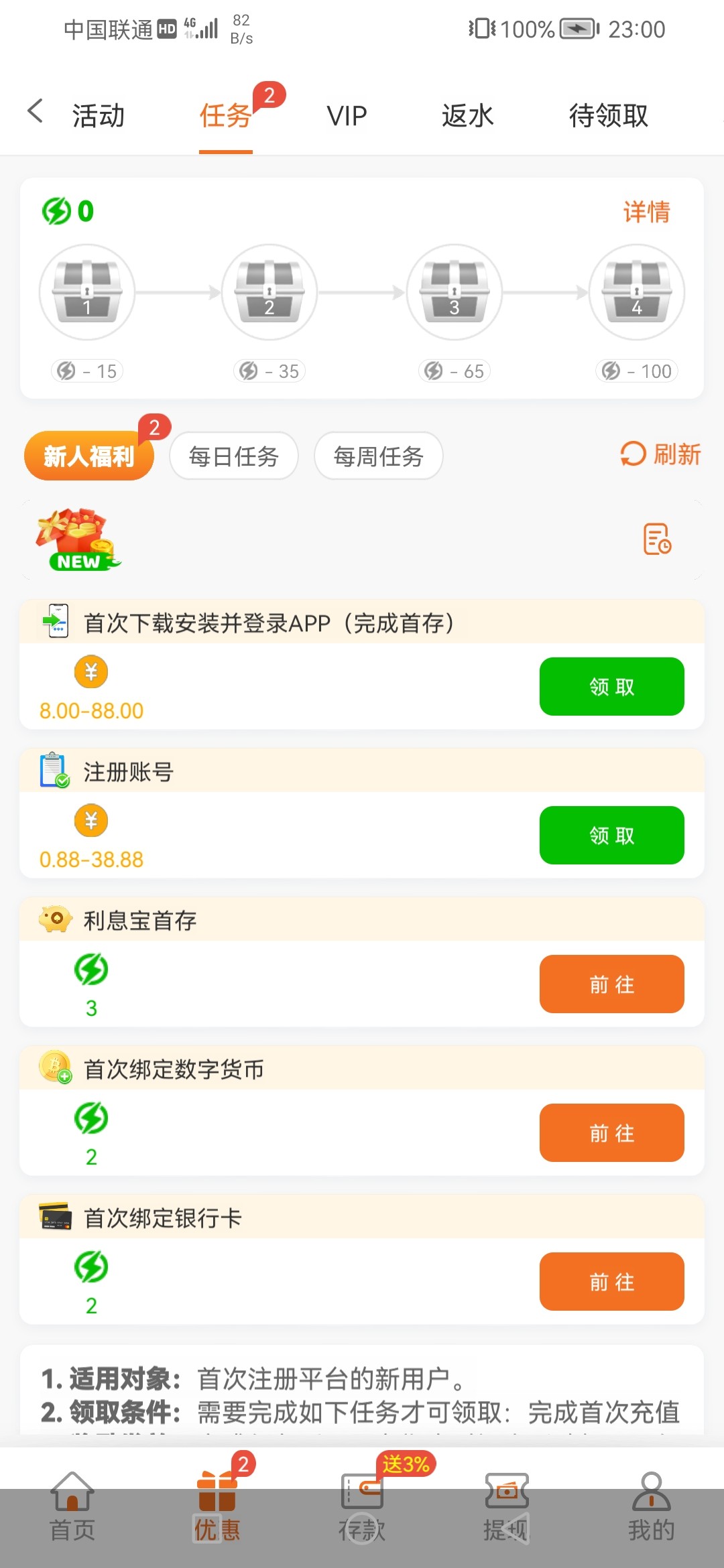Open the task records icon
724x1568 pixels.
[x=657, y=539]
